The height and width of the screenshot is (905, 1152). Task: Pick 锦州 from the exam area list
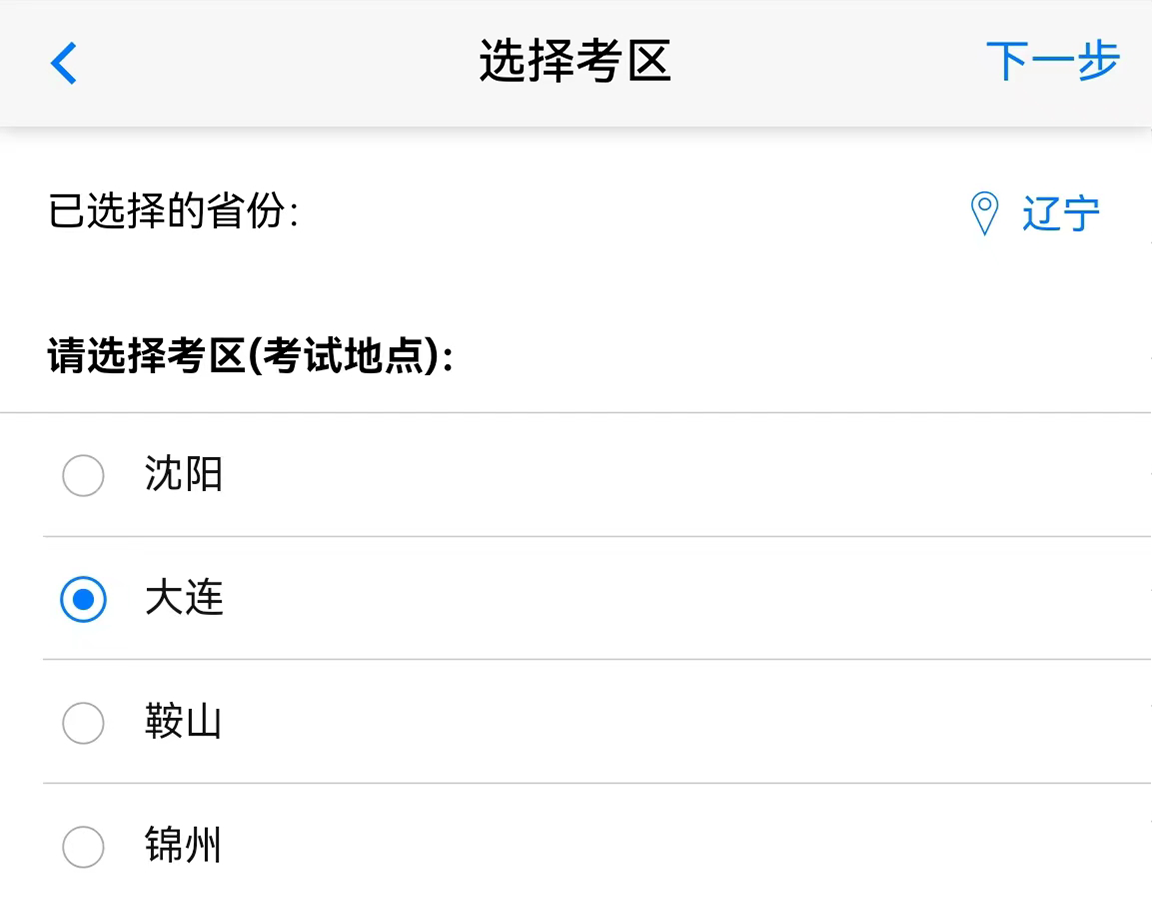[84, 846]
